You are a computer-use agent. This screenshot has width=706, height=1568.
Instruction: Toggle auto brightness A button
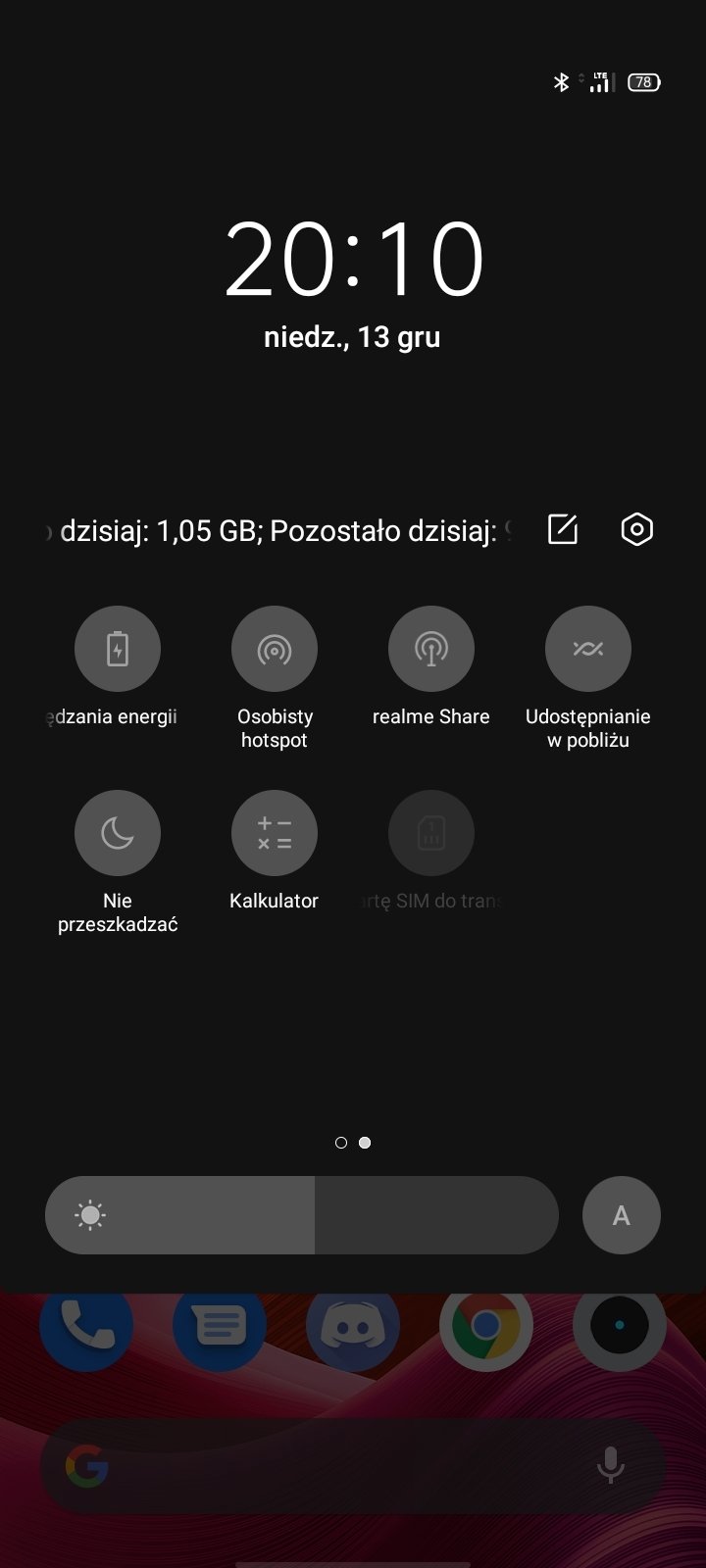tap(622, 1215)
